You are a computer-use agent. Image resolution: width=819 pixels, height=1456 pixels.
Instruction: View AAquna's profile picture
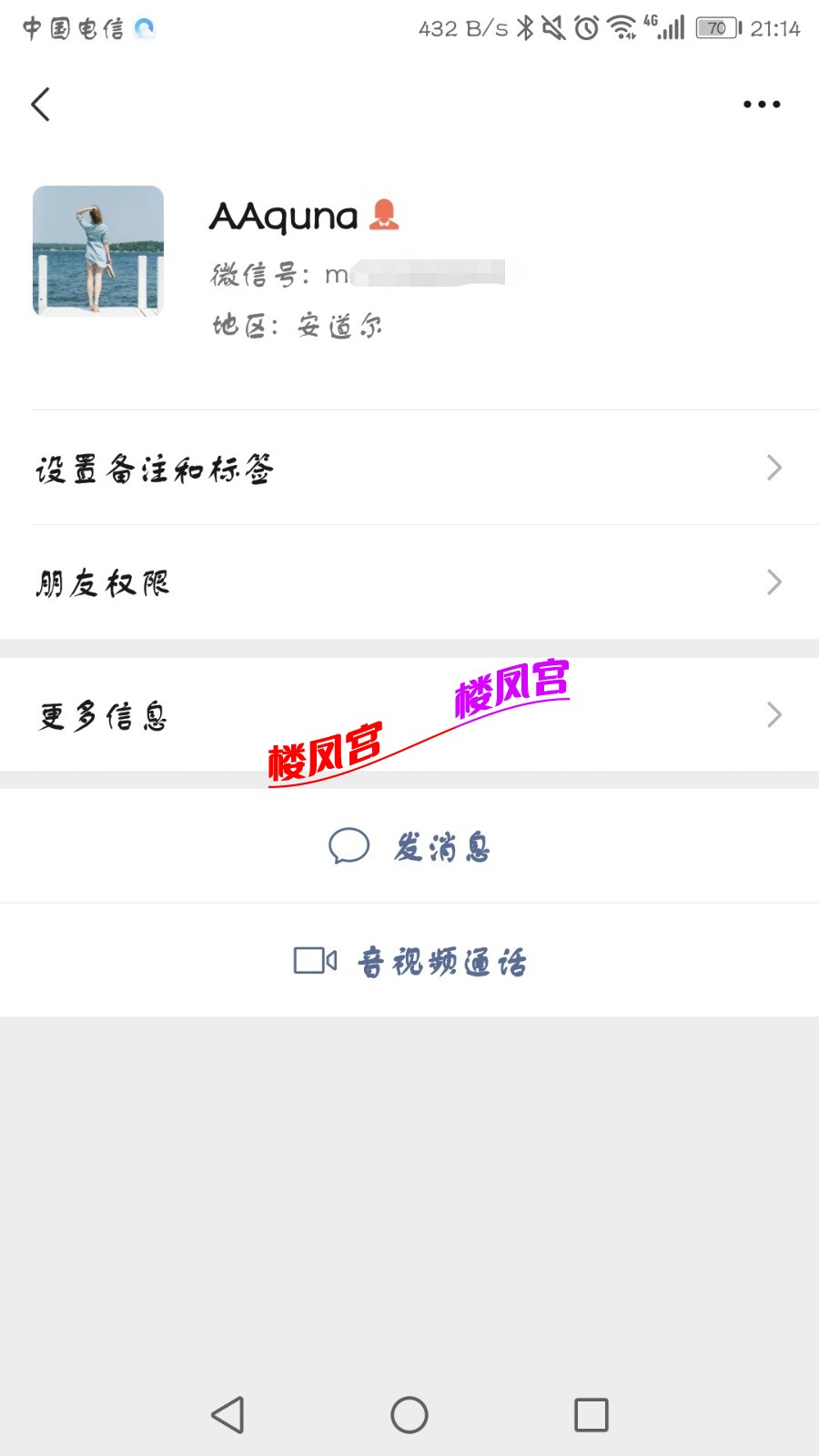tap(98, 251)
